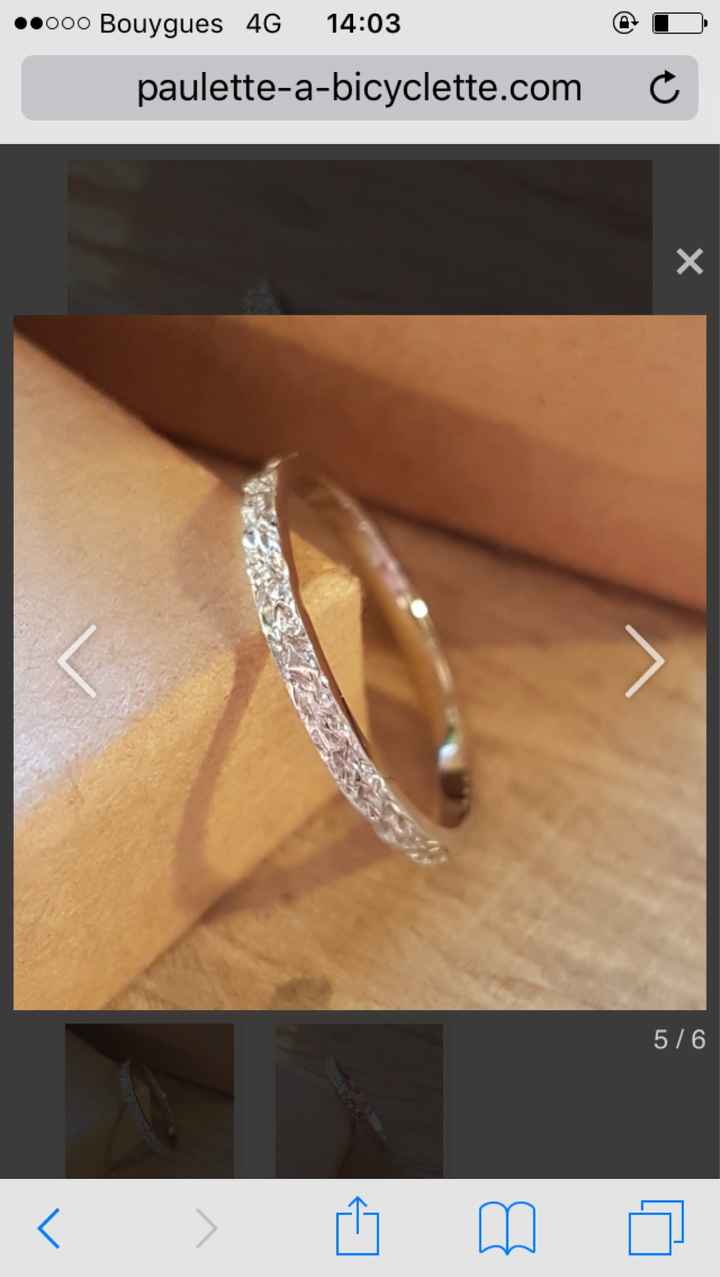Show the previous ring photo
The width and height of the screenshot is (720, 1277).
pos(77,661)
